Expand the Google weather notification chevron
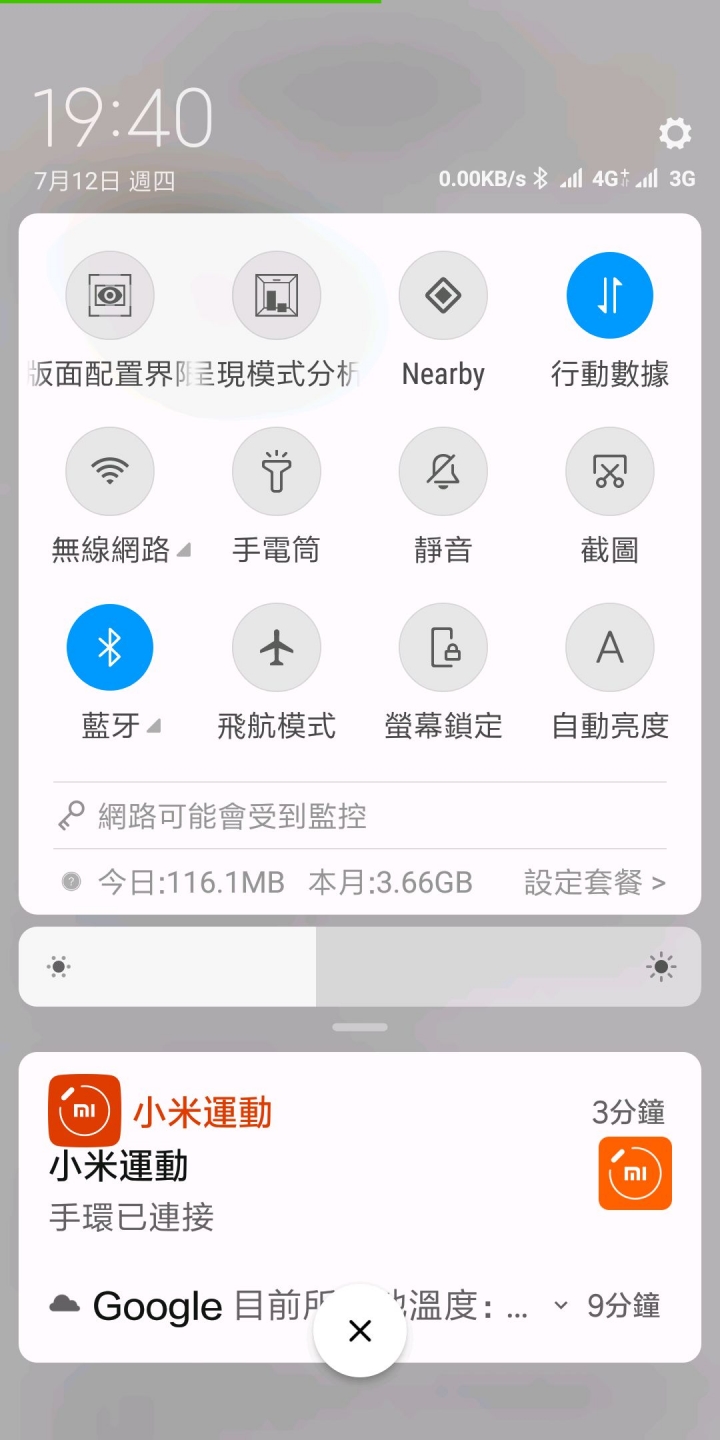The width and height of the screenshot is (720, 1440). point(561,1305)
